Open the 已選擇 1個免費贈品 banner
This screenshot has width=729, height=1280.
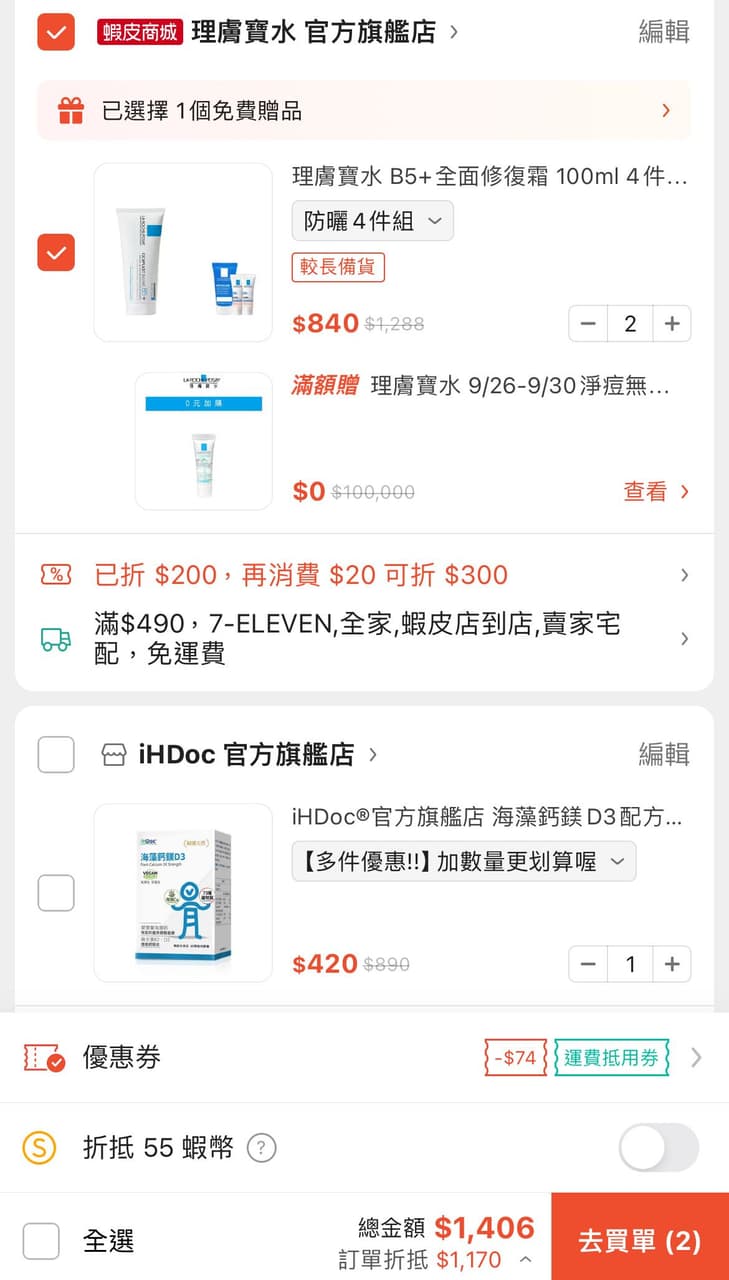[364, 113]
